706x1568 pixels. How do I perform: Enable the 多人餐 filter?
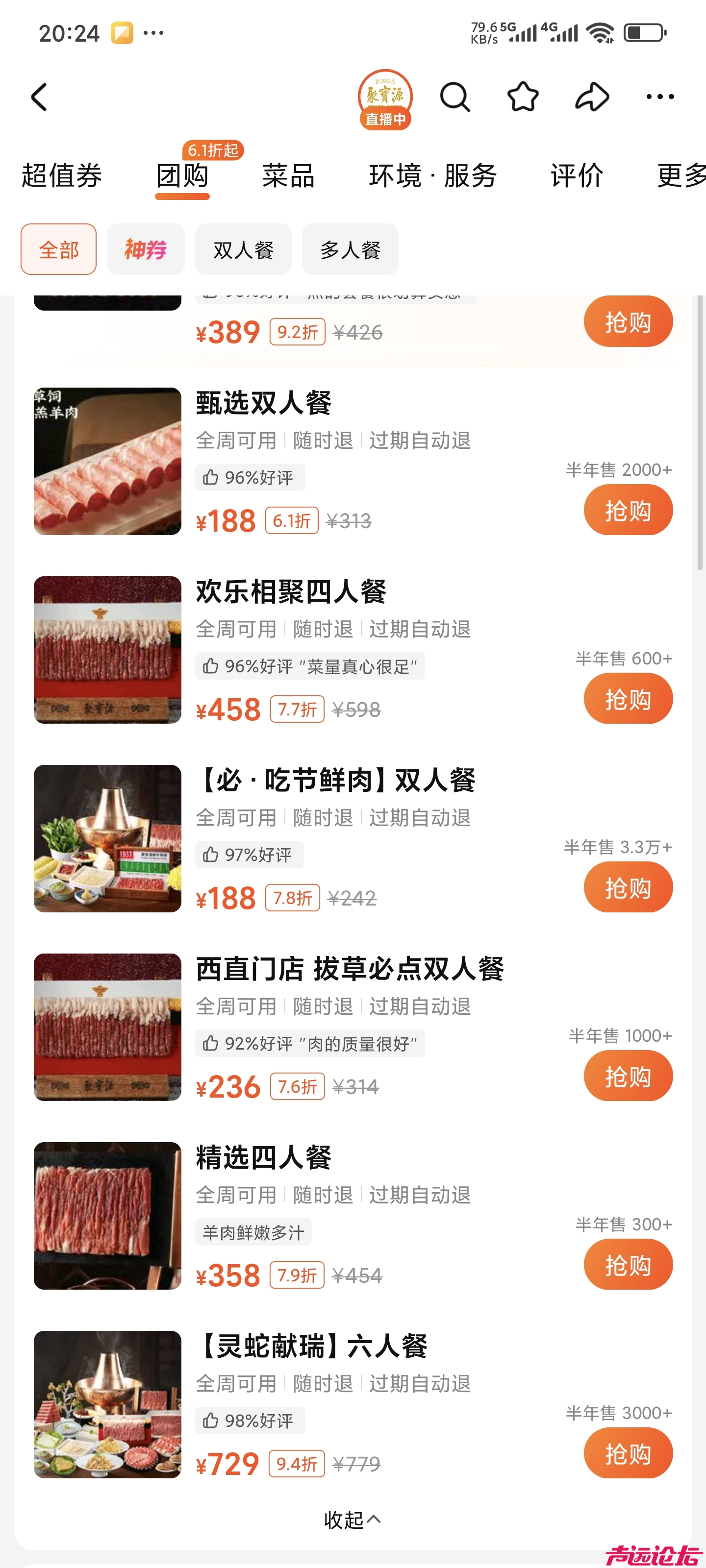tap(350, 249)
